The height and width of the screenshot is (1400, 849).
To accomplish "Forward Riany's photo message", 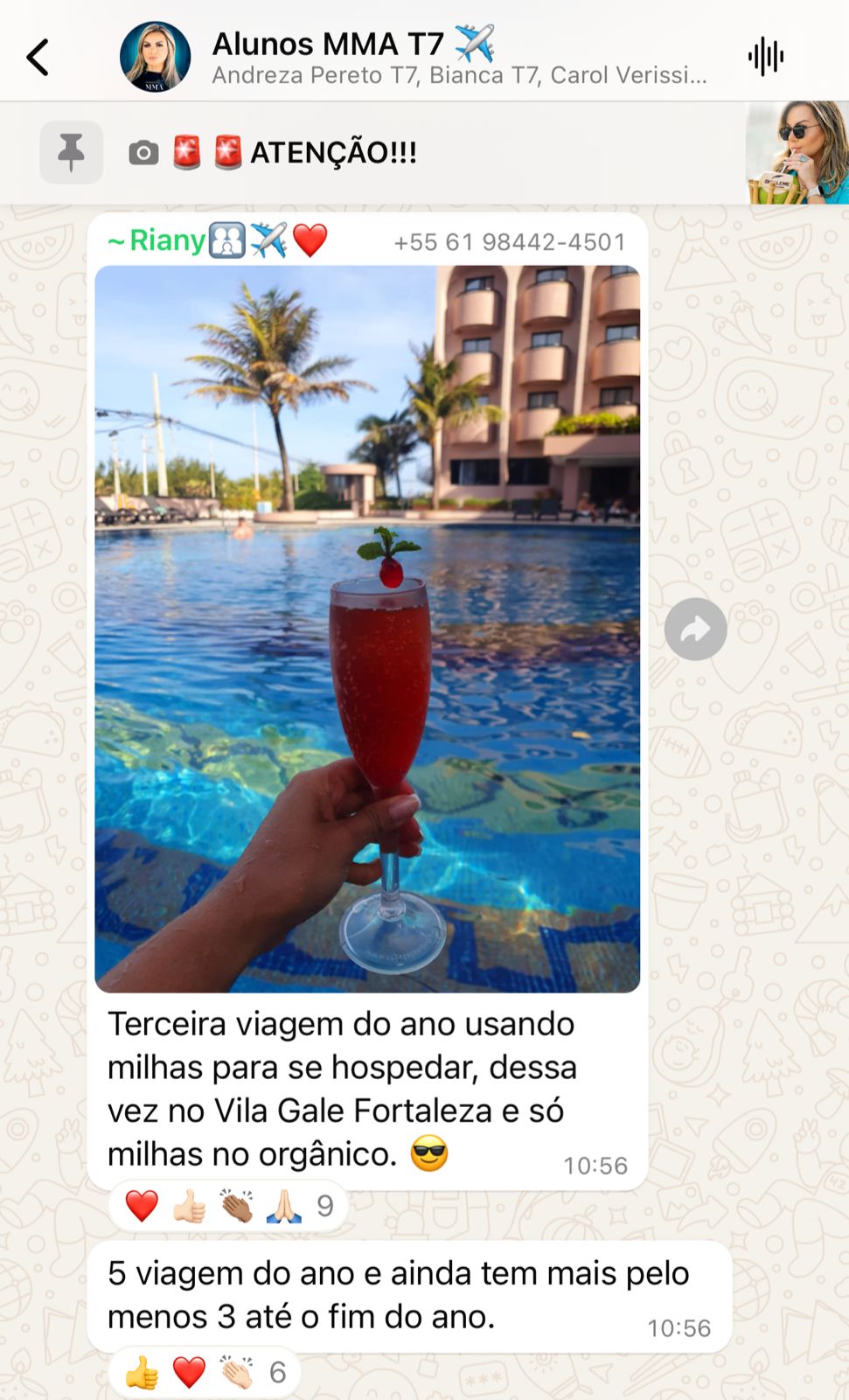I will click(x=695, y=629).
